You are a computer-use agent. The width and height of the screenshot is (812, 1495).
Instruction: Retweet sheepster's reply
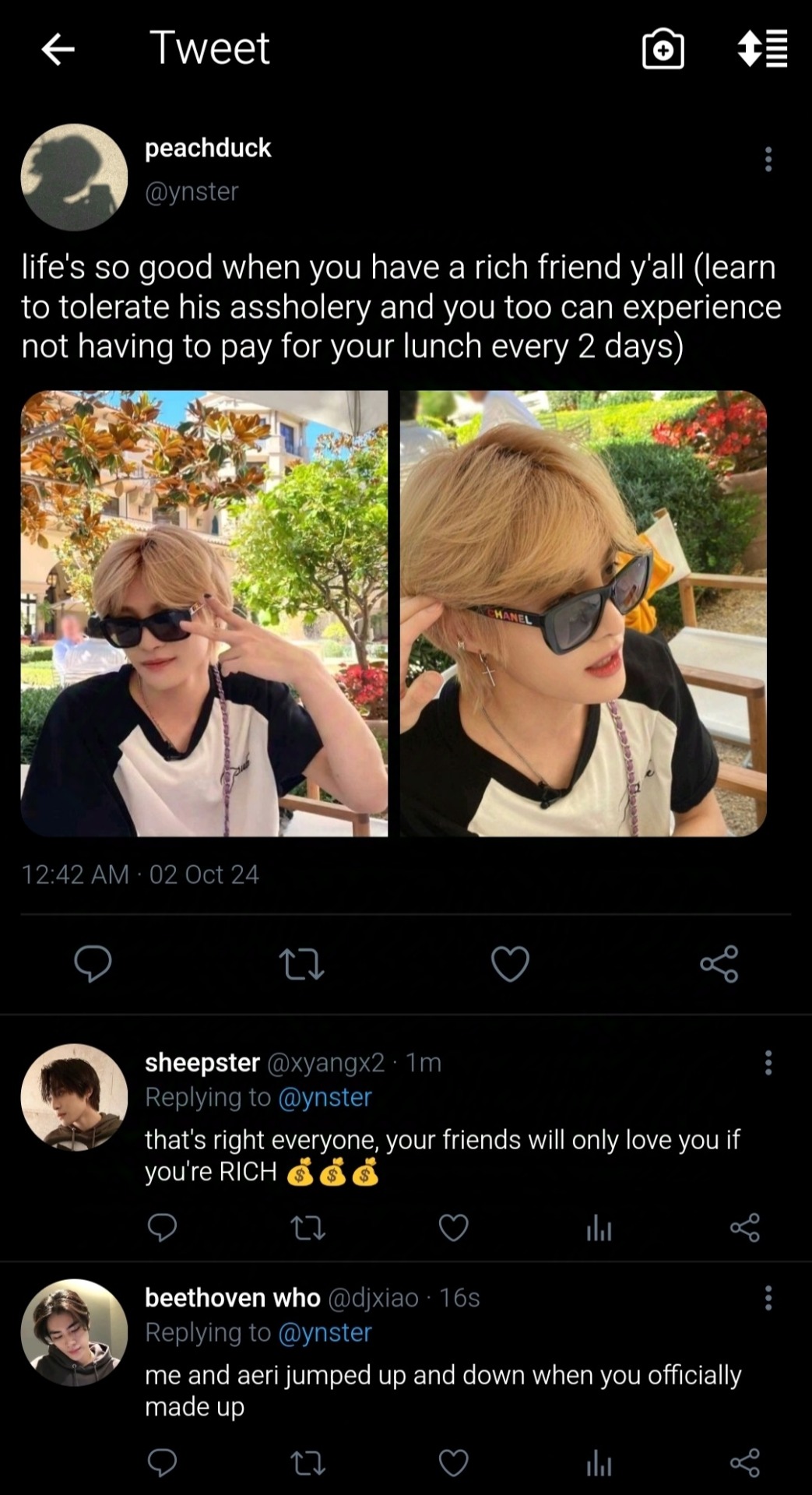(x=308, y=1228)
